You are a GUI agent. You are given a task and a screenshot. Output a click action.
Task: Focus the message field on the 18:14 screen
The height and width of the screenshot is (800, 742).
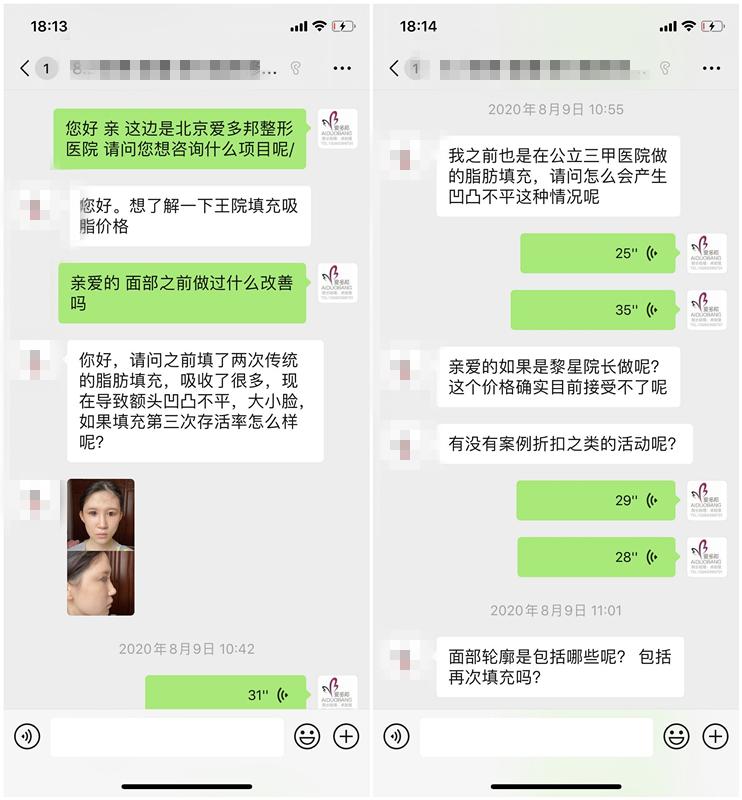pyautogui.click(x=536, y=737)
